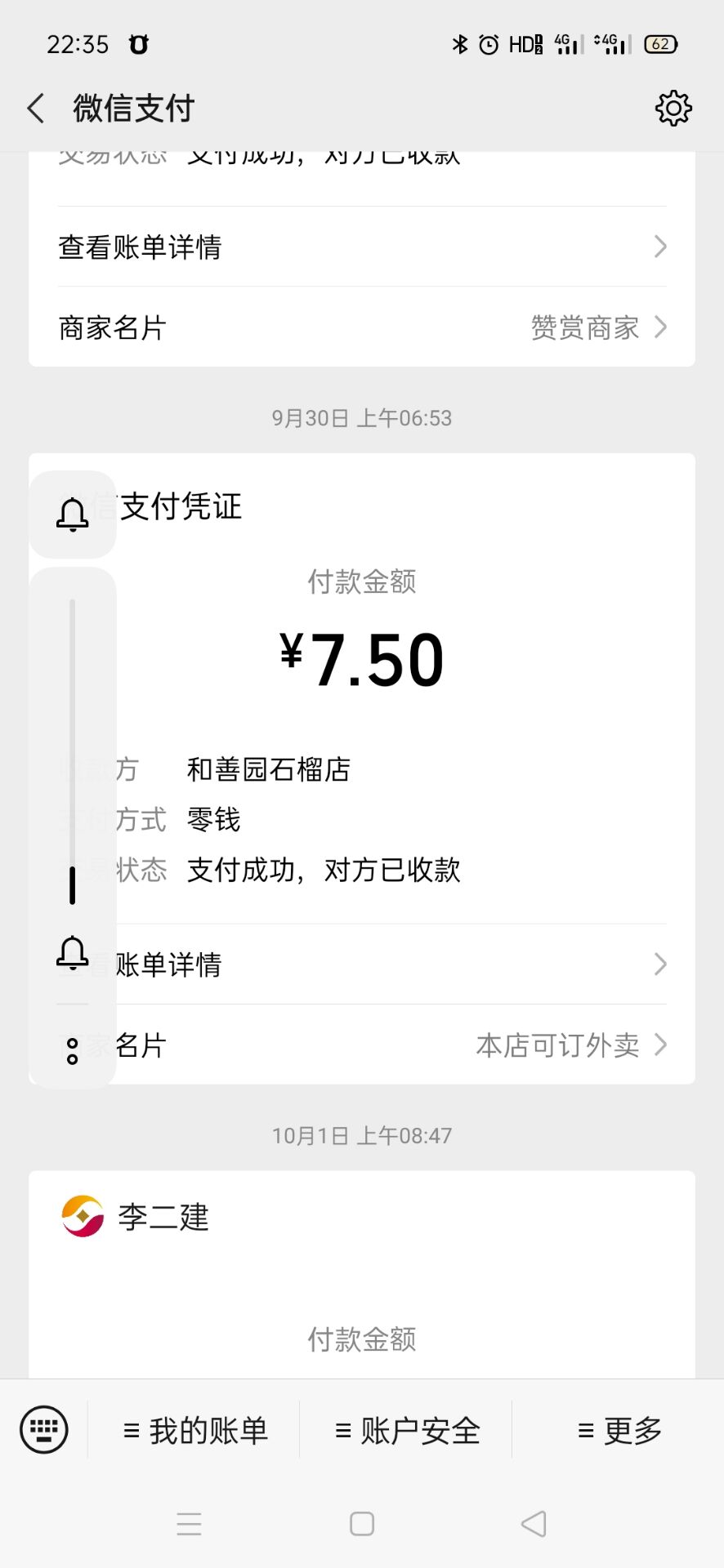Expand 本店可订外卖 merchant card option
Screen dimensions: 724x1568
pos(556,1045)
